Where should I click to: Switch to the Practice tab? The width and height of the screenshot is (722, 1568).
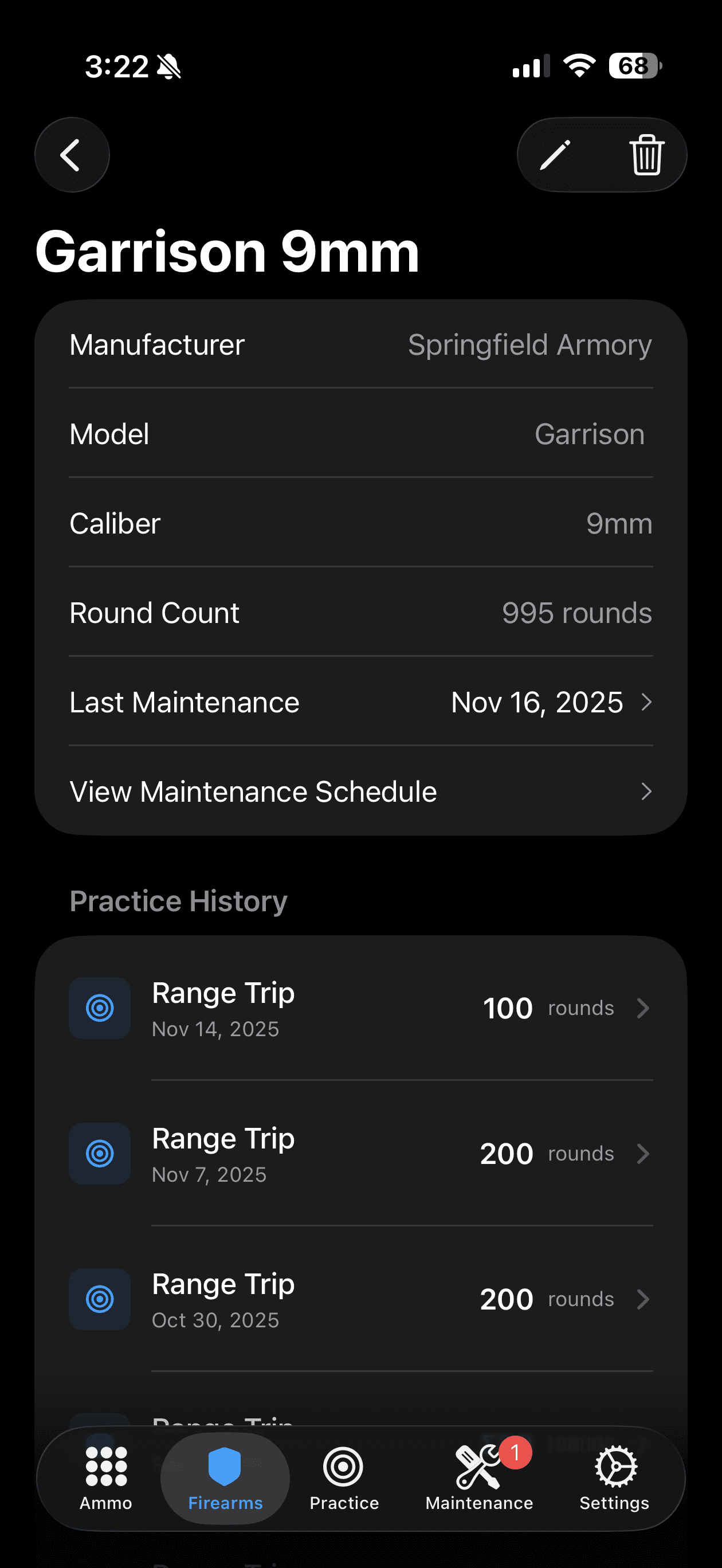click(344, 1478)
